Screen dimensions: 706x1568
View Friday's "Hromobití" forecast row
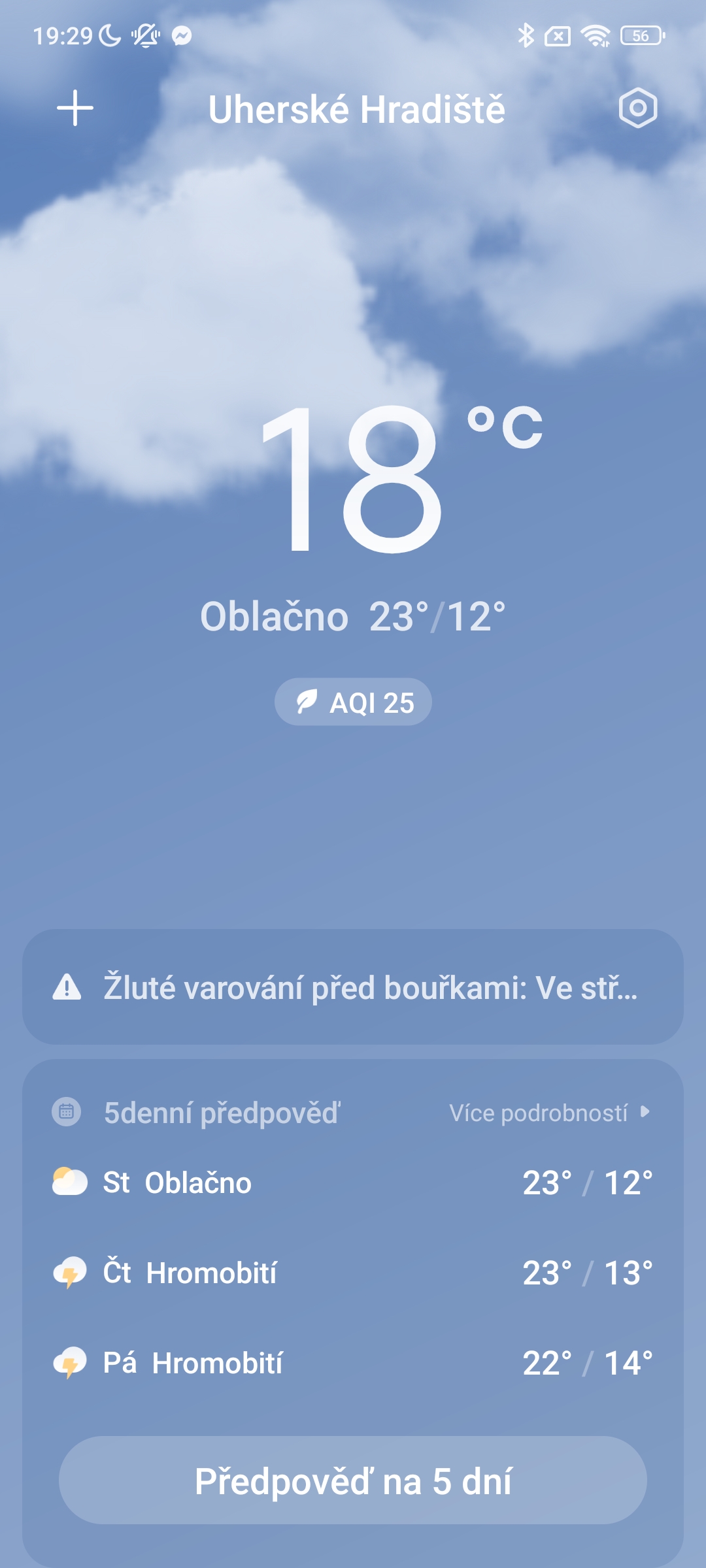click(x=353, y=1363)
